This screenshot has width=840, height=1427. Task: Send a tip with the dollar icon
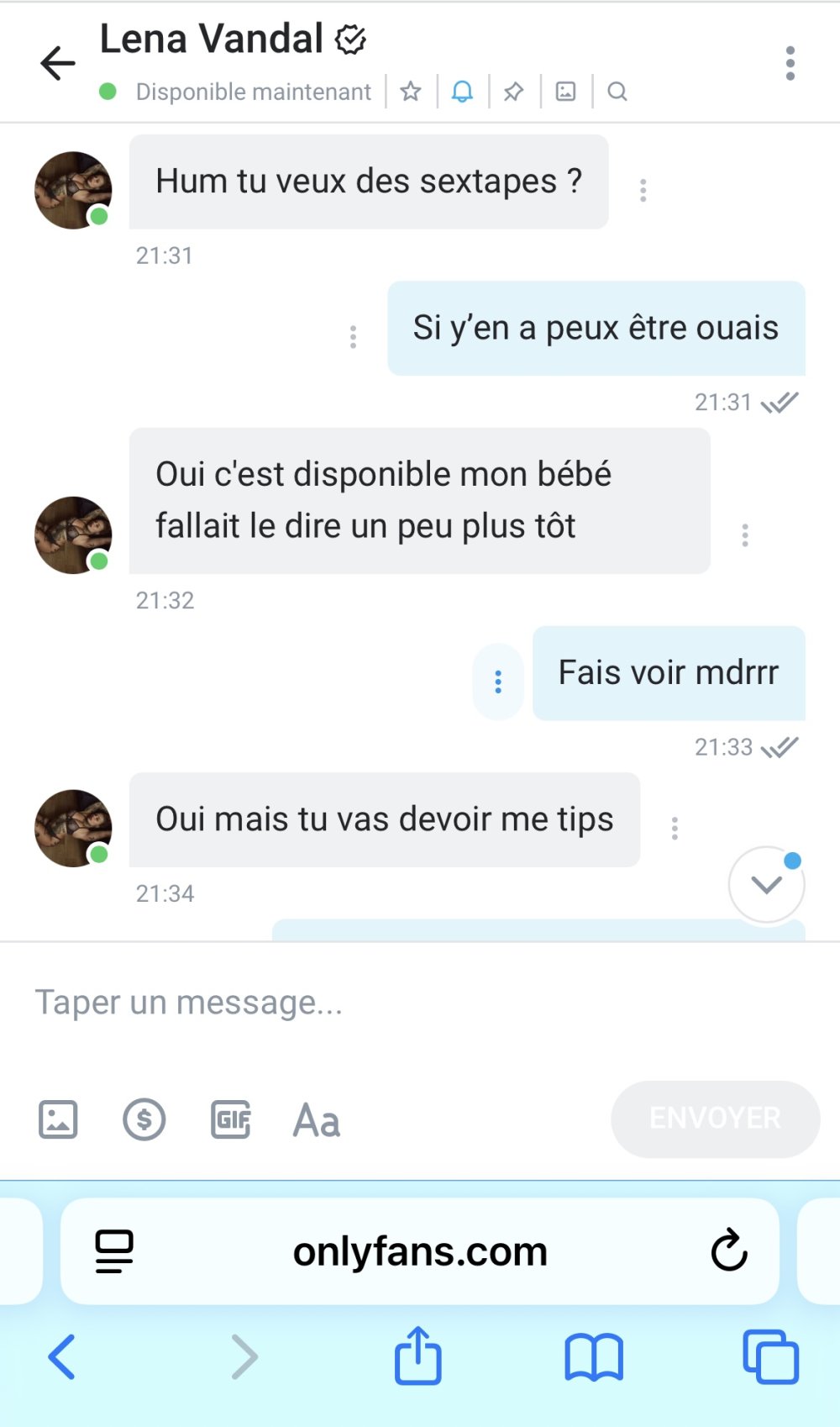(144, 1119)
